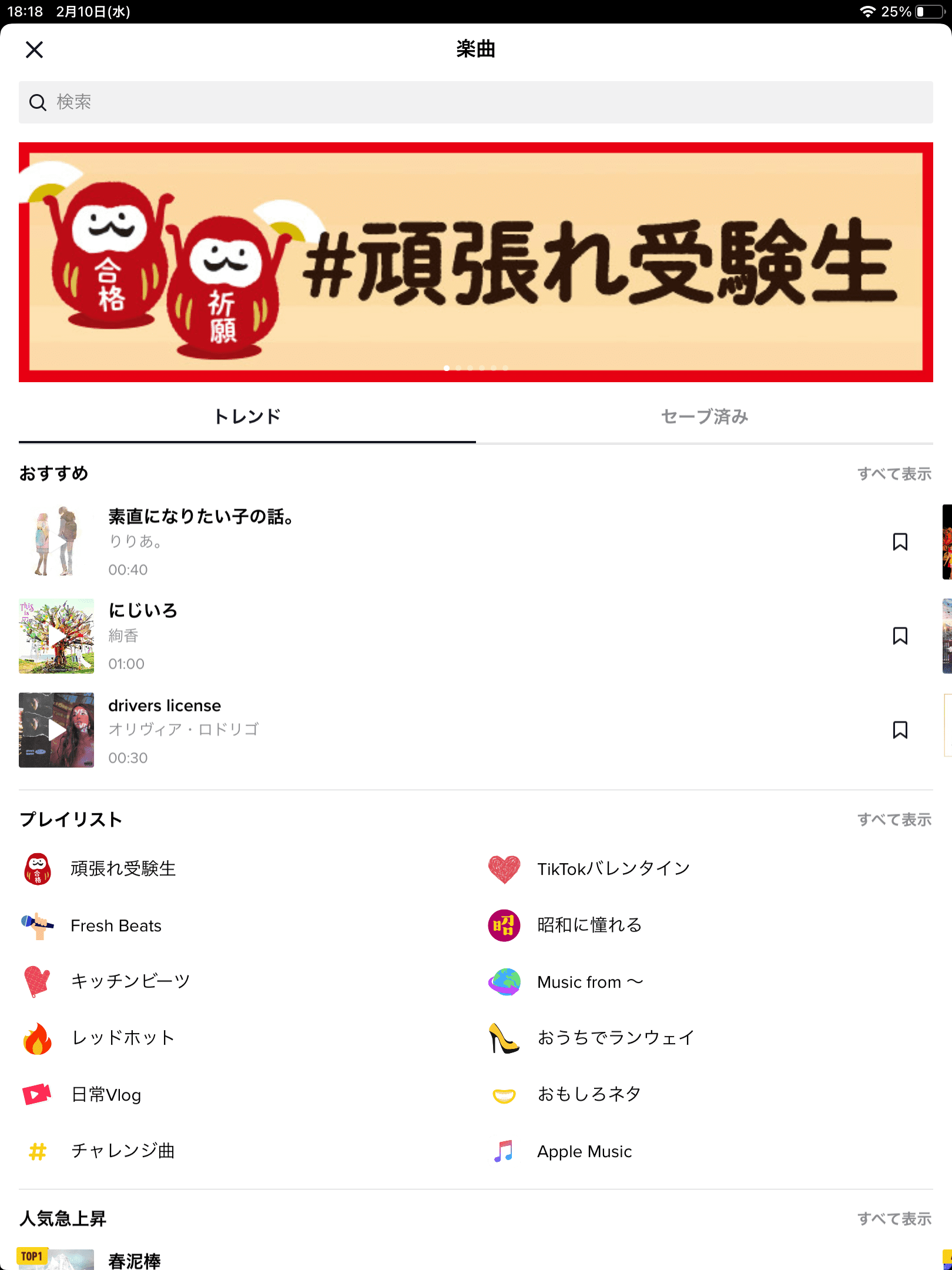Open the キッチンビーツ playlist
952x1270 pixels.
pyautogui.click(x=130, y=981)
